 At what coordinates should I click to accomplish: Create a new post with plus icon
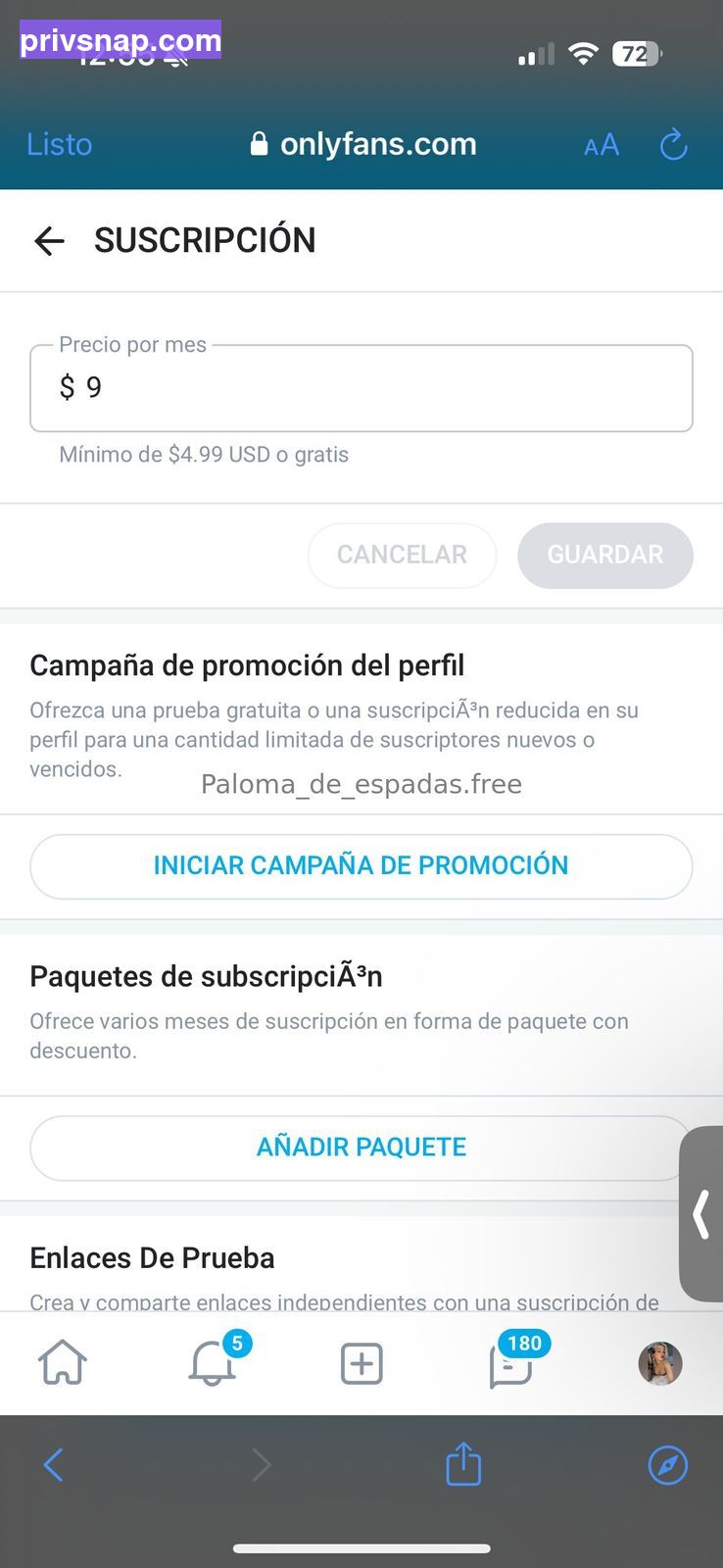pyautogui.click(x=361, y=1363)
